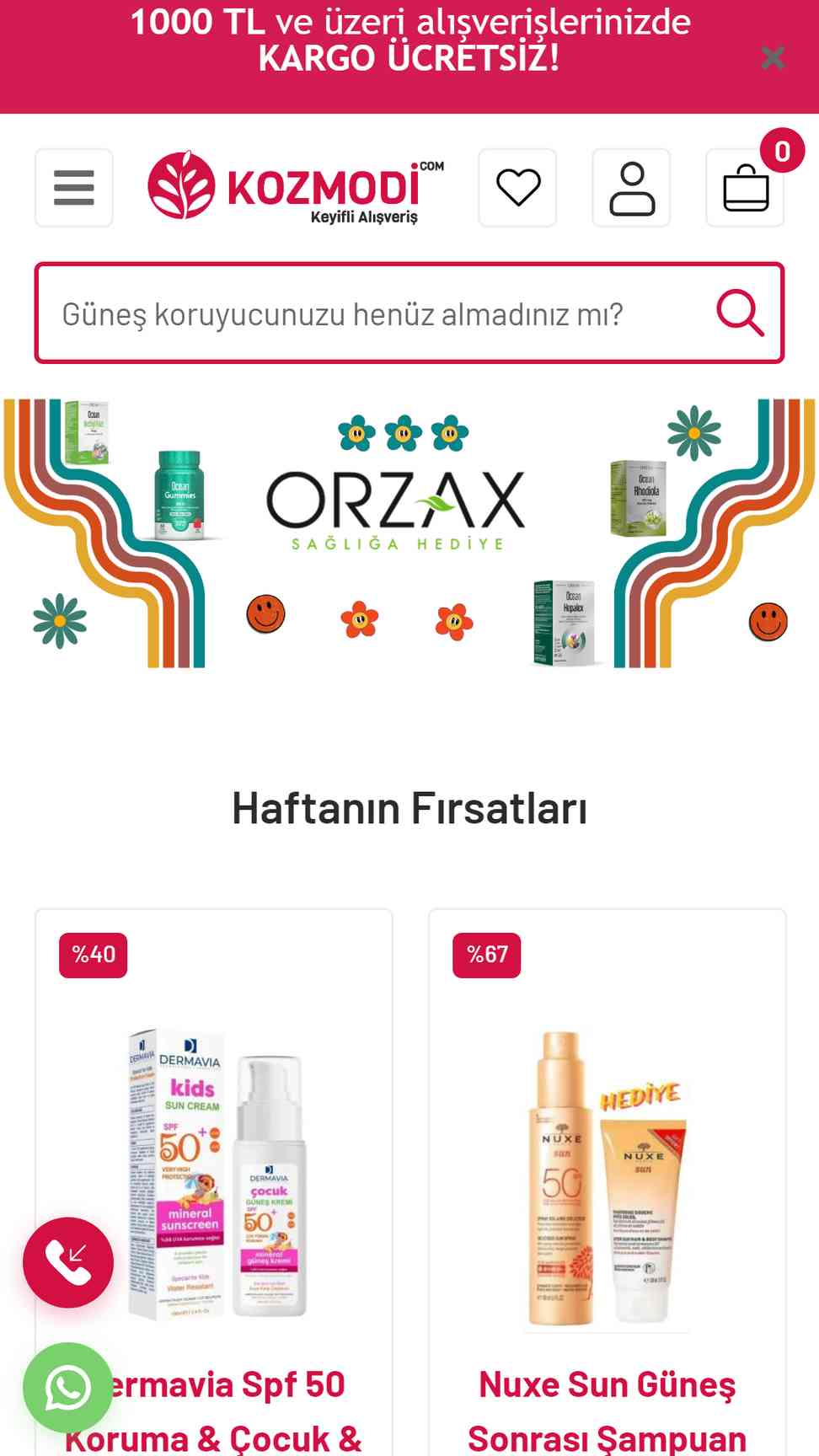Open WhatsApp chat floating button
The width and height of the screenshot is (819, 1456).
tap(67, 1387)
